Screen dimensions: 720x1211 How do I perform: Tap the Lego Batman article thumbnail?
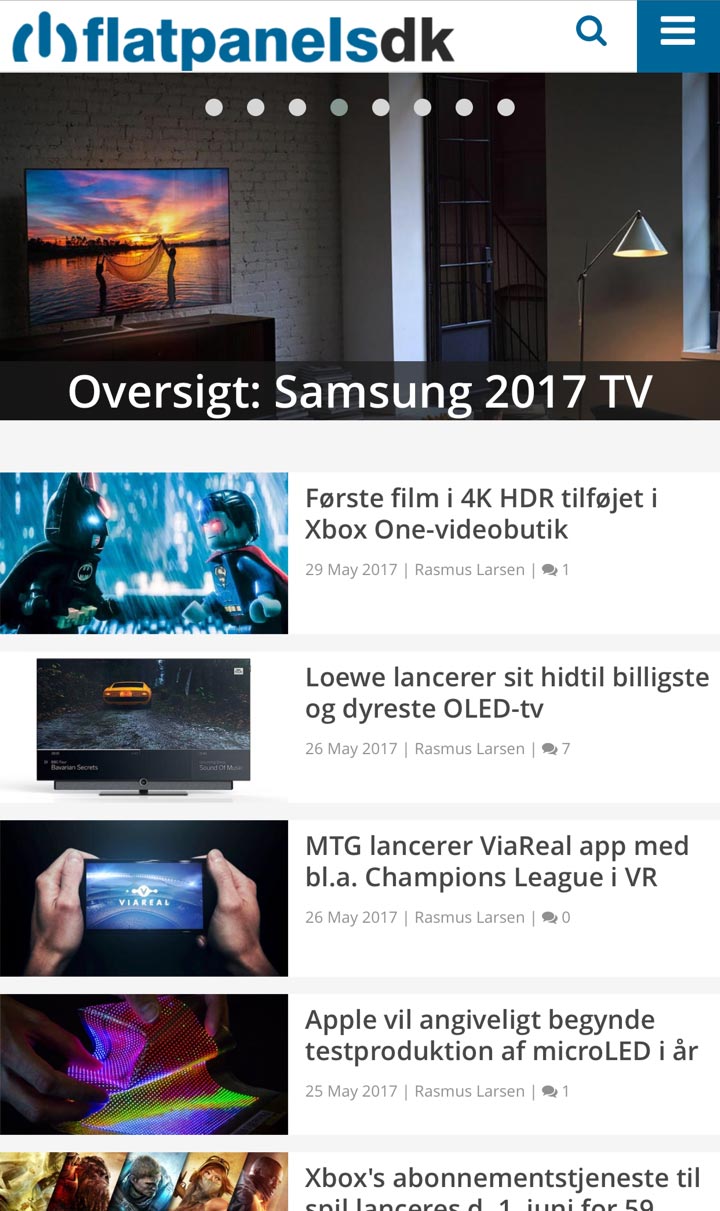[x=144, y=553]
